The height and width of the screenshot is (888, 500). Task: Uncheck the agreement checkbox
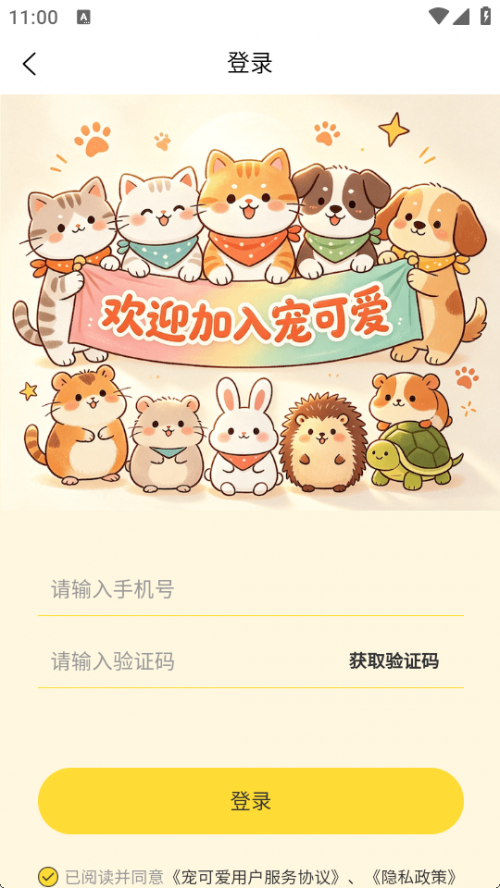pos(48,876)
